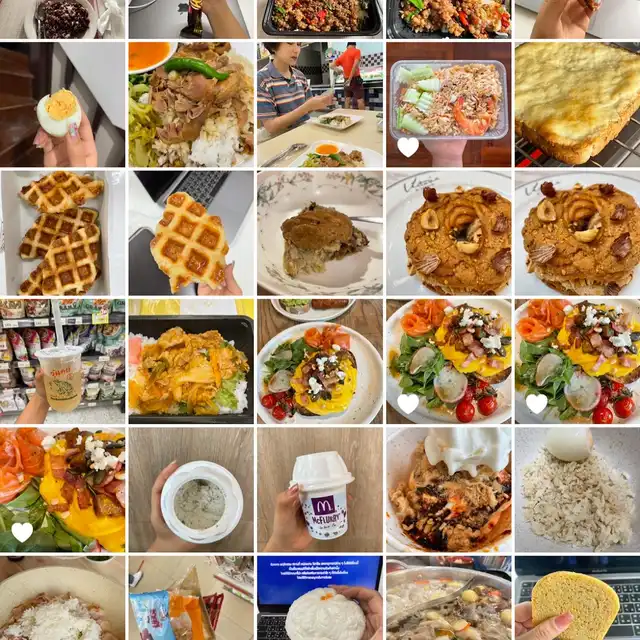Open the curry rice in black tray

click(191, 362)
